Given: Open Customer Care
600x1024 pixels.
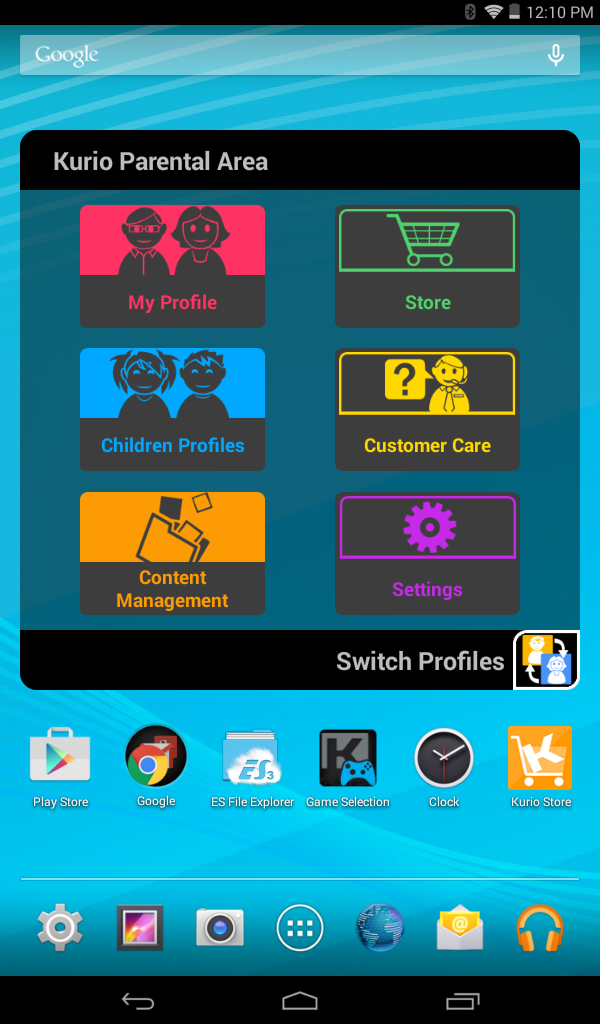Looking at the screenshot, I should [428, 409].
